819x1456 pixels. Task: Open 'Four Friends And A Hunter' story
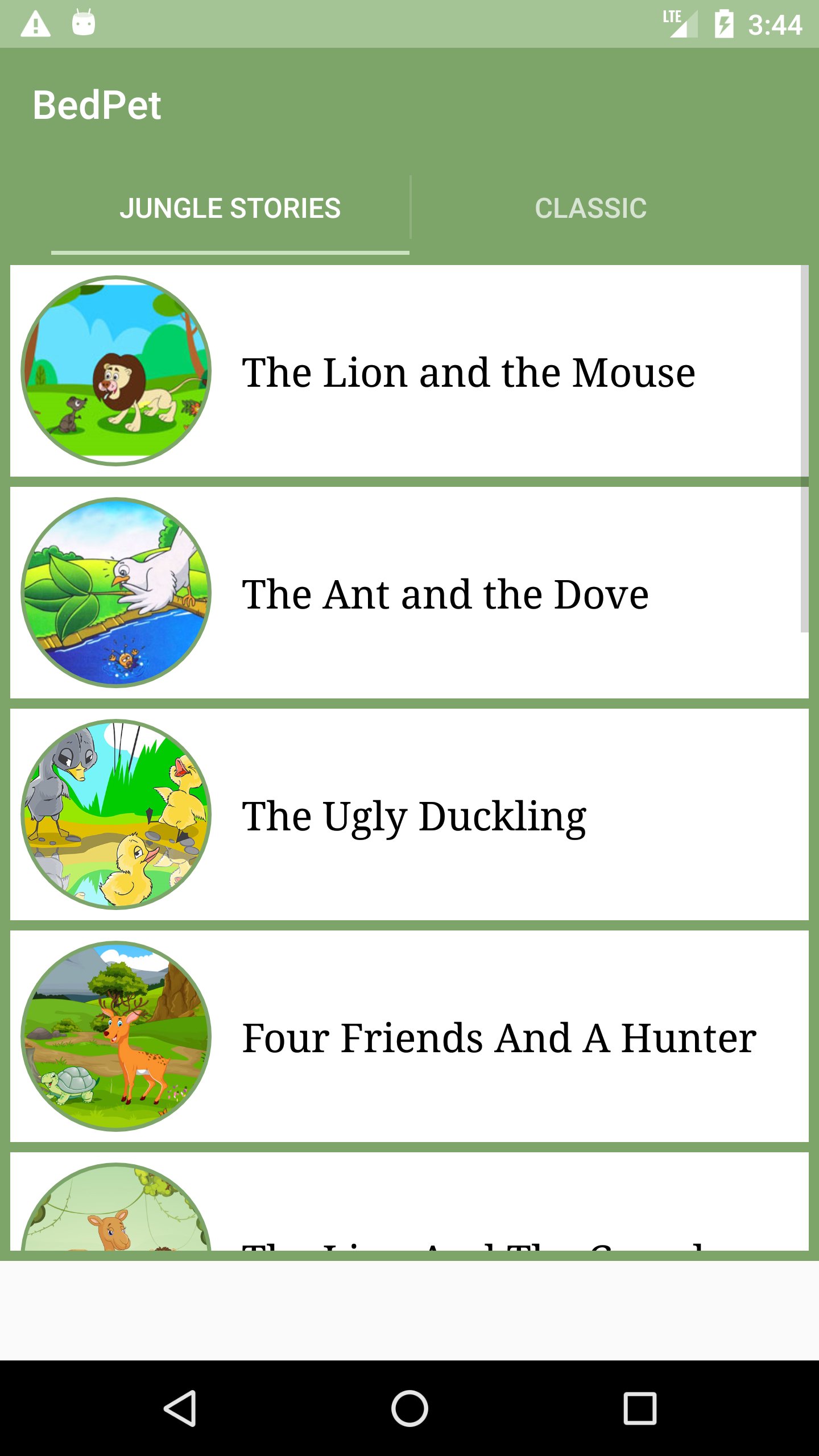(409, 1036)
